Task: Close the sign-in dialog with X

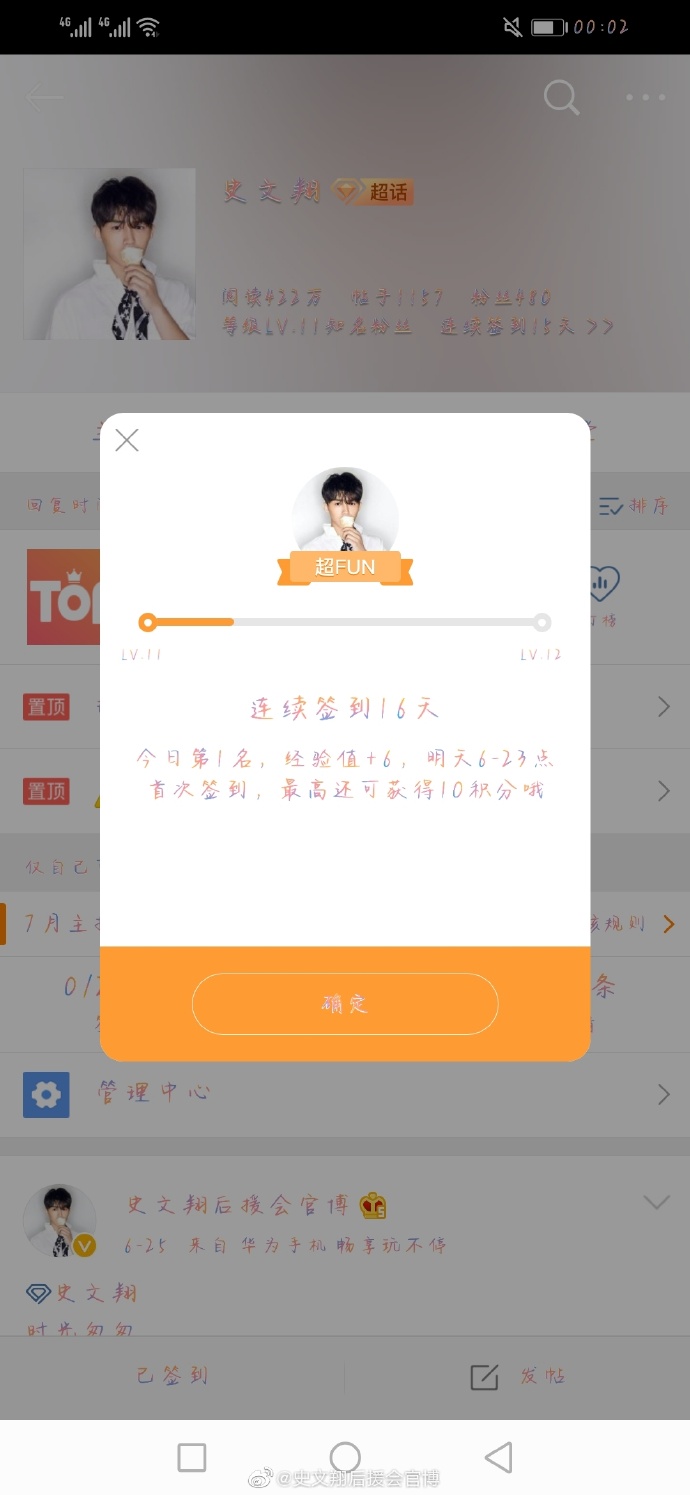Action: tap(127, 440)
